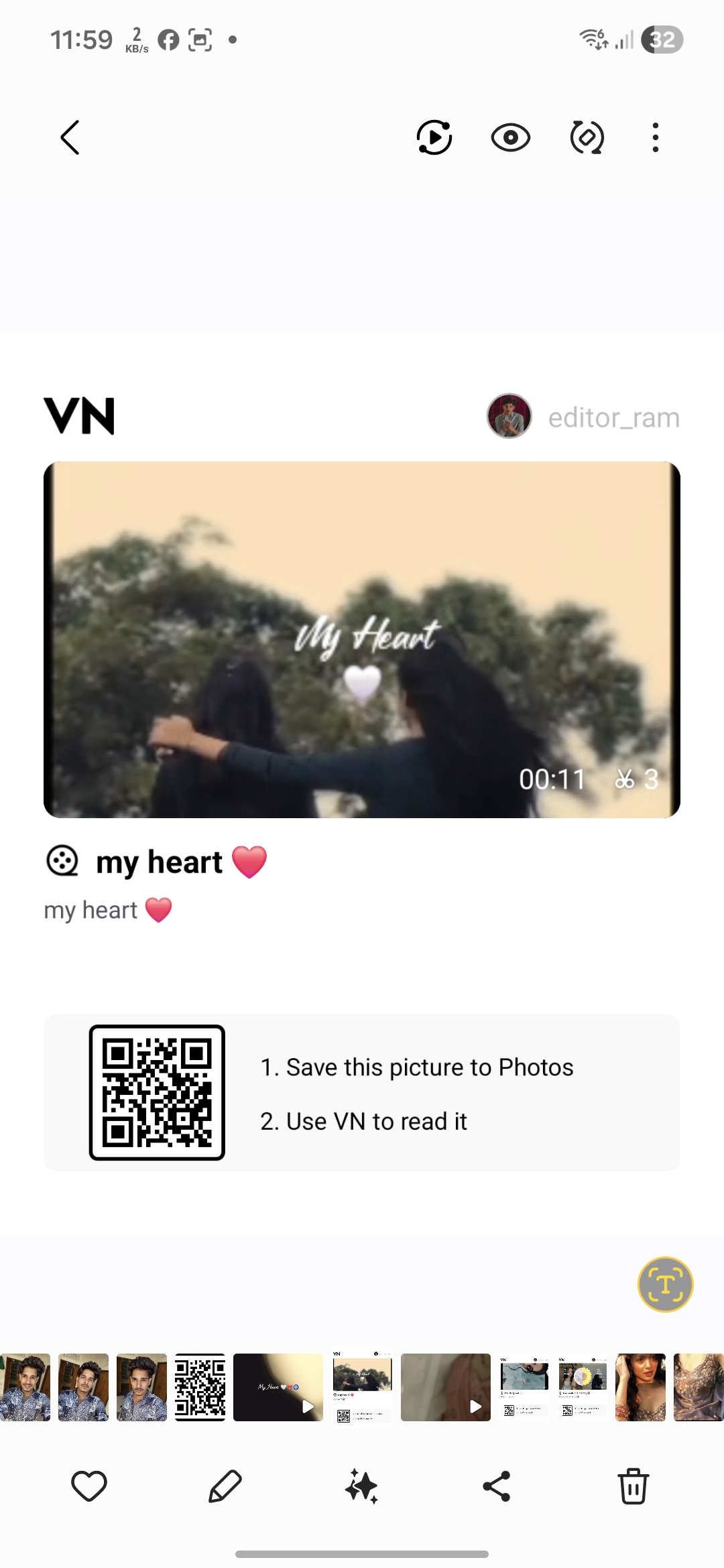Viewport: 724px width, 1568px height.
Task: Go back from the photo viewer
Action: tap(70, 138)
